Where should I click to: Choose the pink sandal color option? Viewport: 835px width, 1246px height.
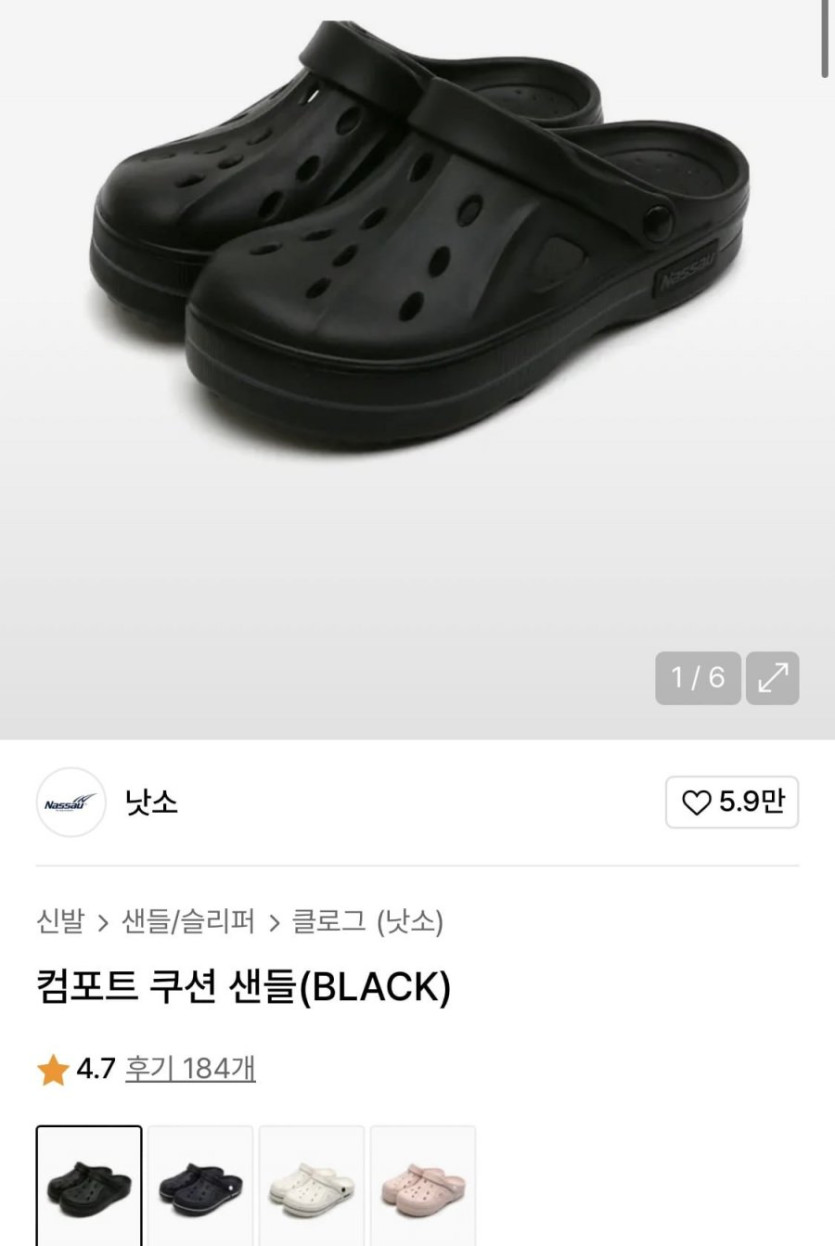(x=422, y=1185)
